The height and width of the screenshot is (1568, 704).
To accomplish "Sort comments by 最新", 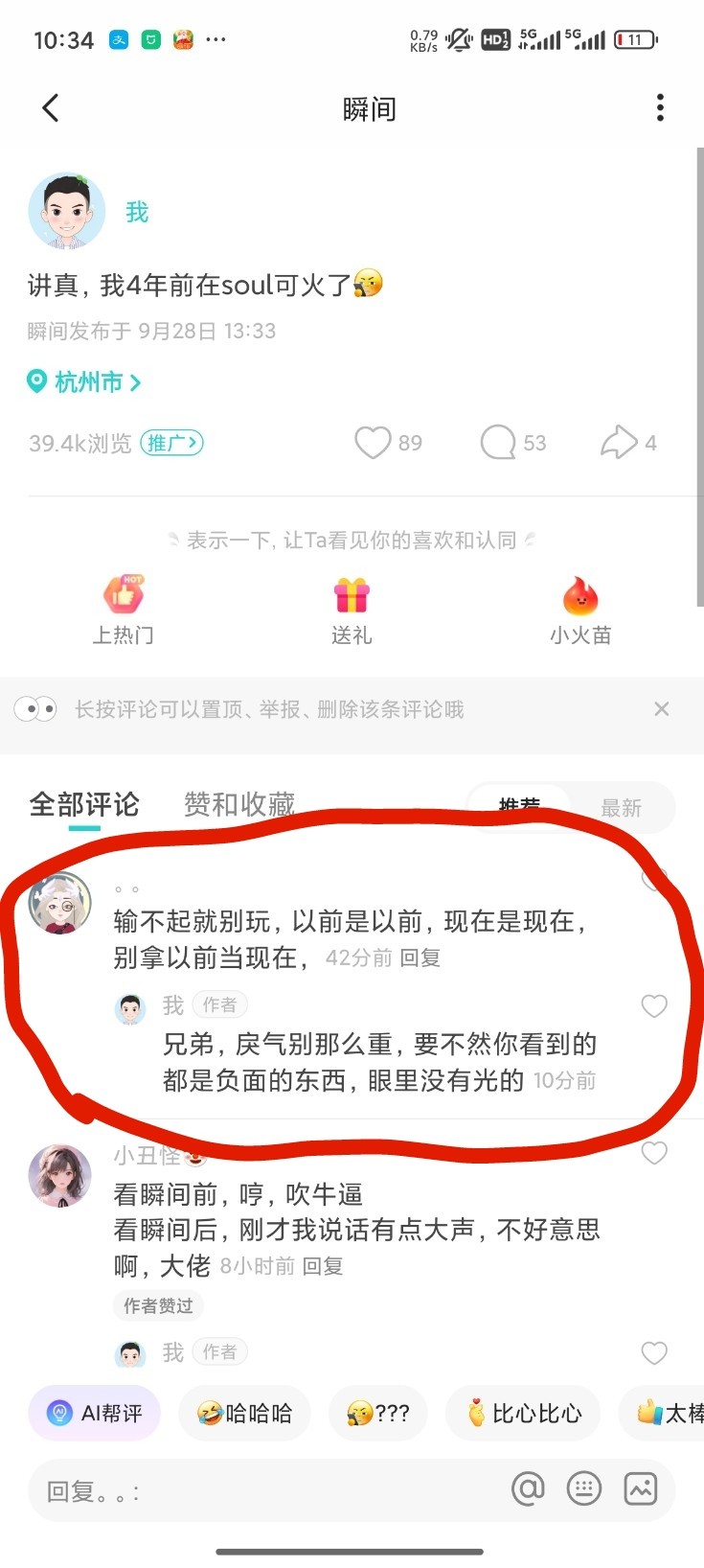I will (x=621, y=808).
